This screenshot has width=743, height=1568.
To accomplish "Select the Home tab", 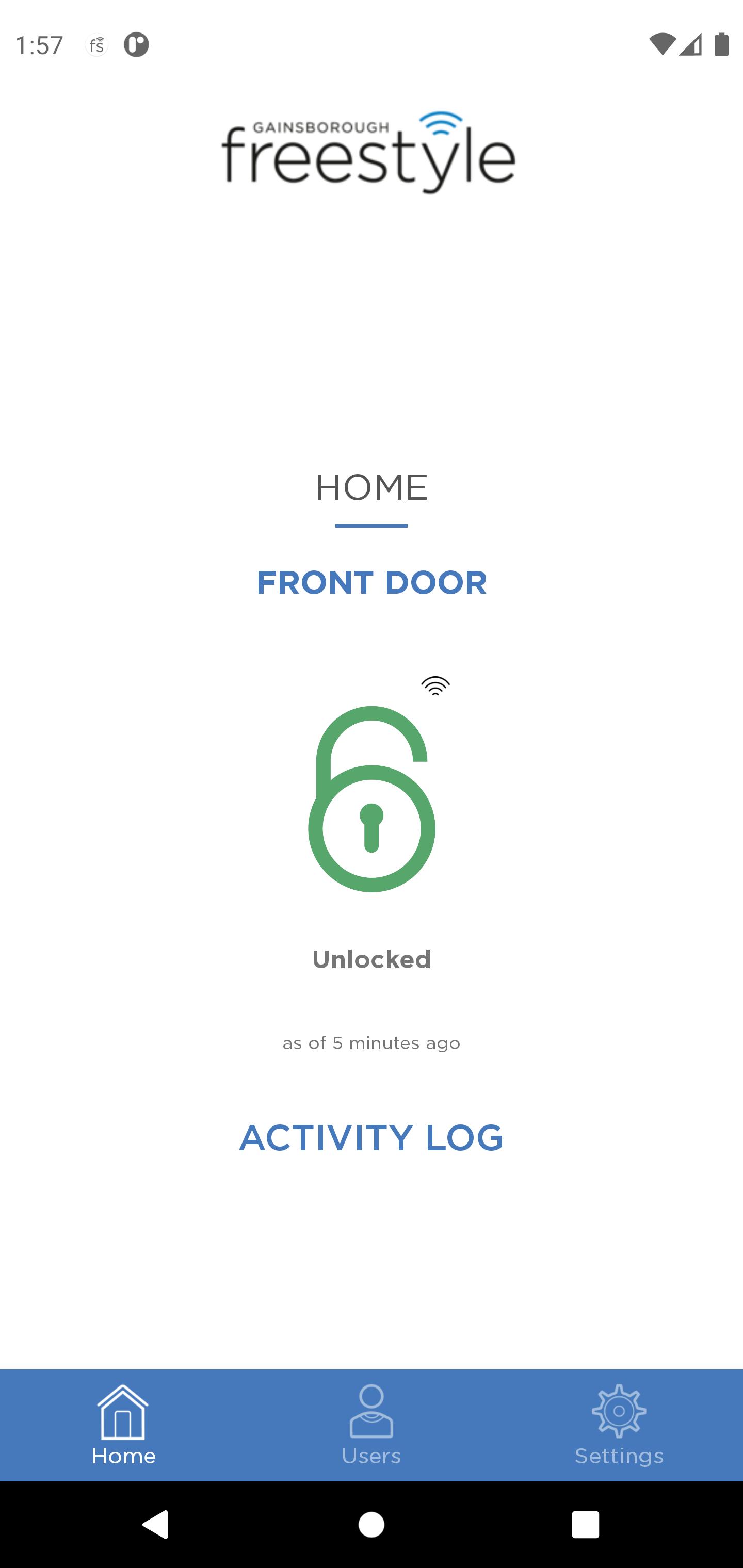I will (x=124, y=1426).
